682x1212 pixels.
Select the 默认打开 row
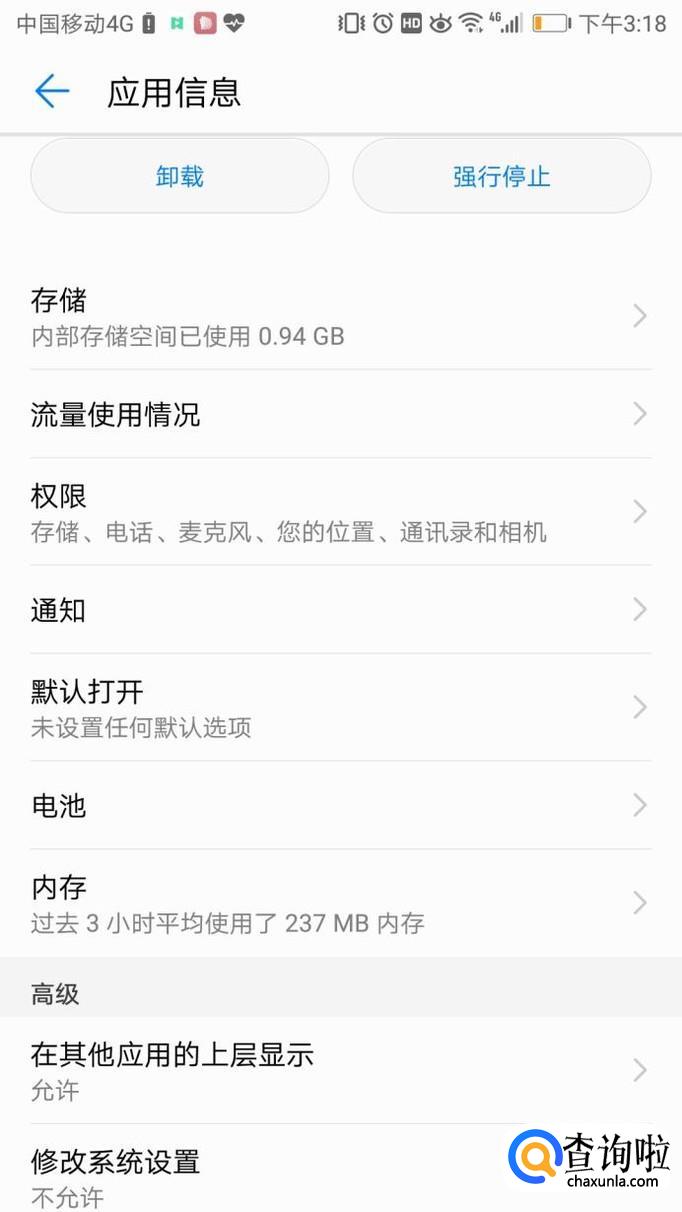340,708
